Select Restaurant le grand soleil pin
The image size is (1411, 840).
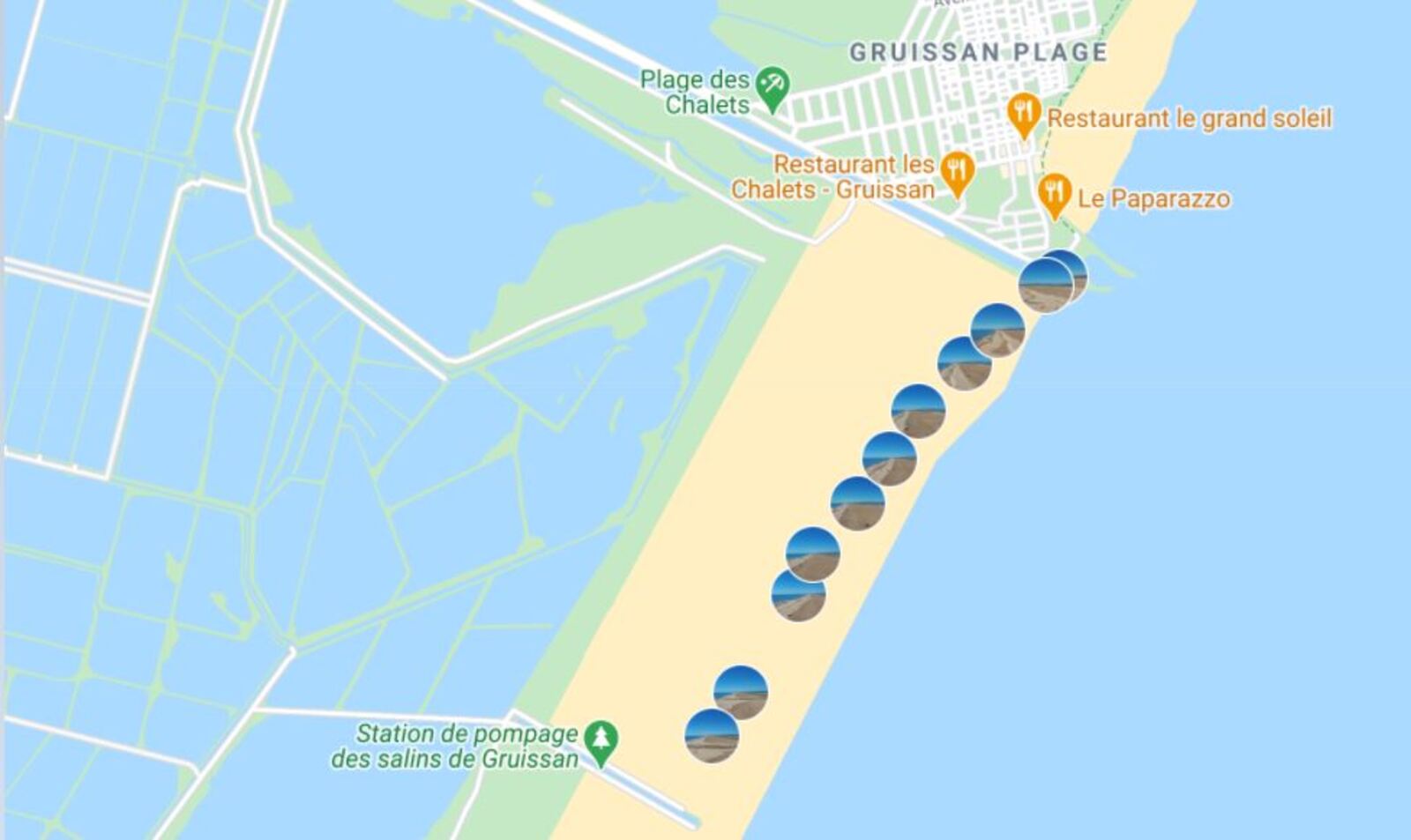[x=1023, y=115]
